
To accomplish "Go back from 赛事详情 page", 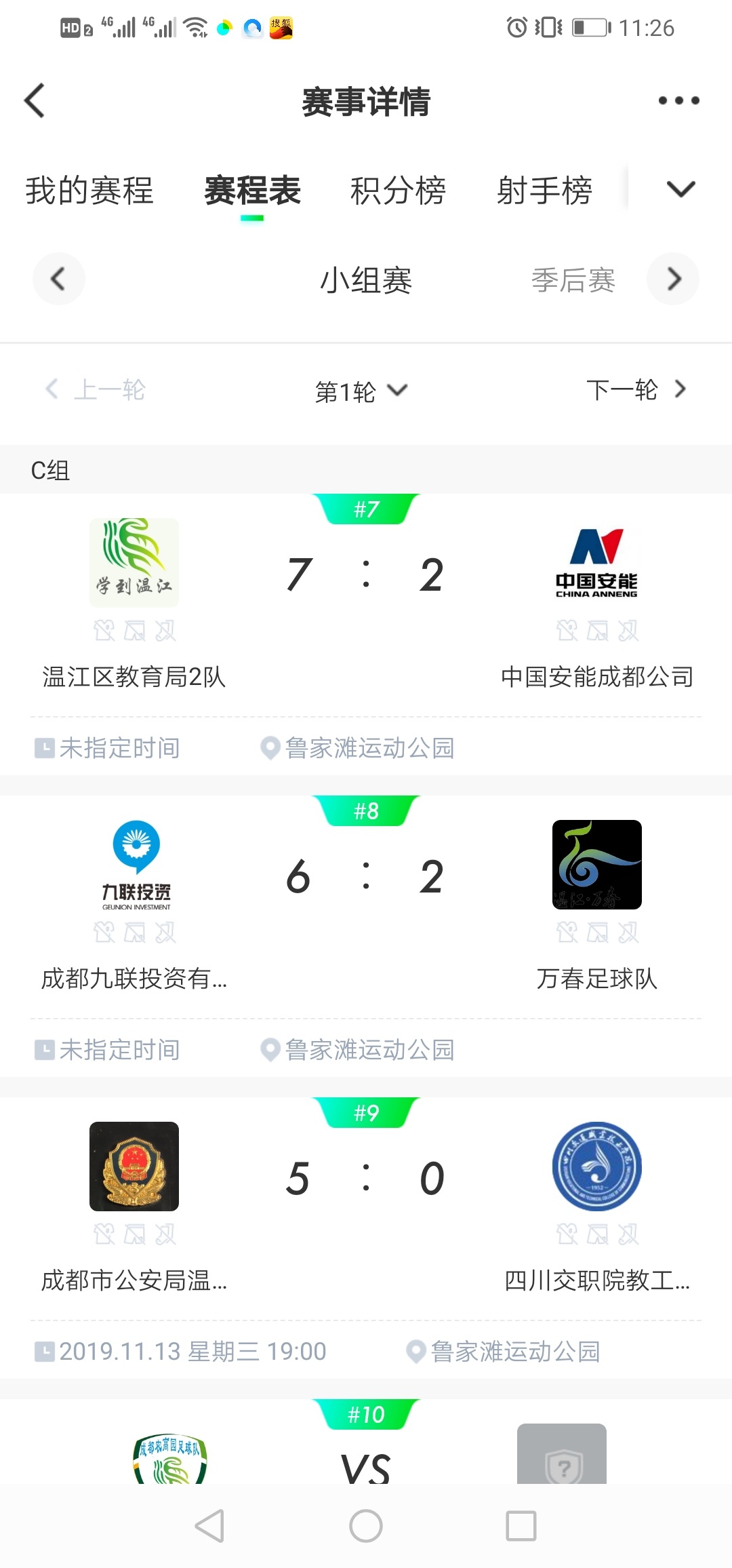I will click(35, 101).
